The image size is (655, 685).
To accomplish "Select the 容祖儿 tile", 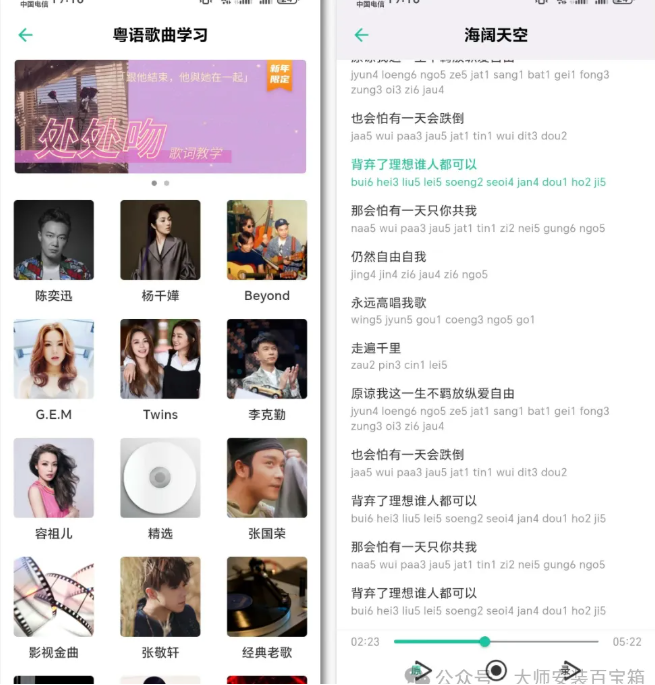I will (54, 478).
